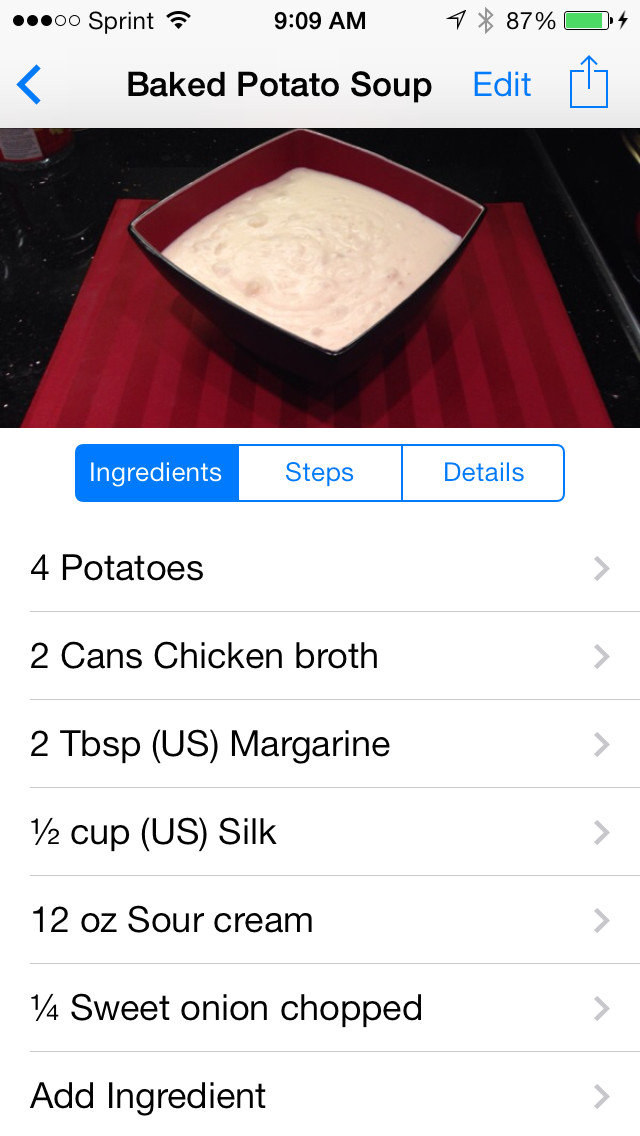Open the 2 Cans Chicken broth row
Image resolution: width=640 pixels, height=1136 pixels.
tap(320, 656)
